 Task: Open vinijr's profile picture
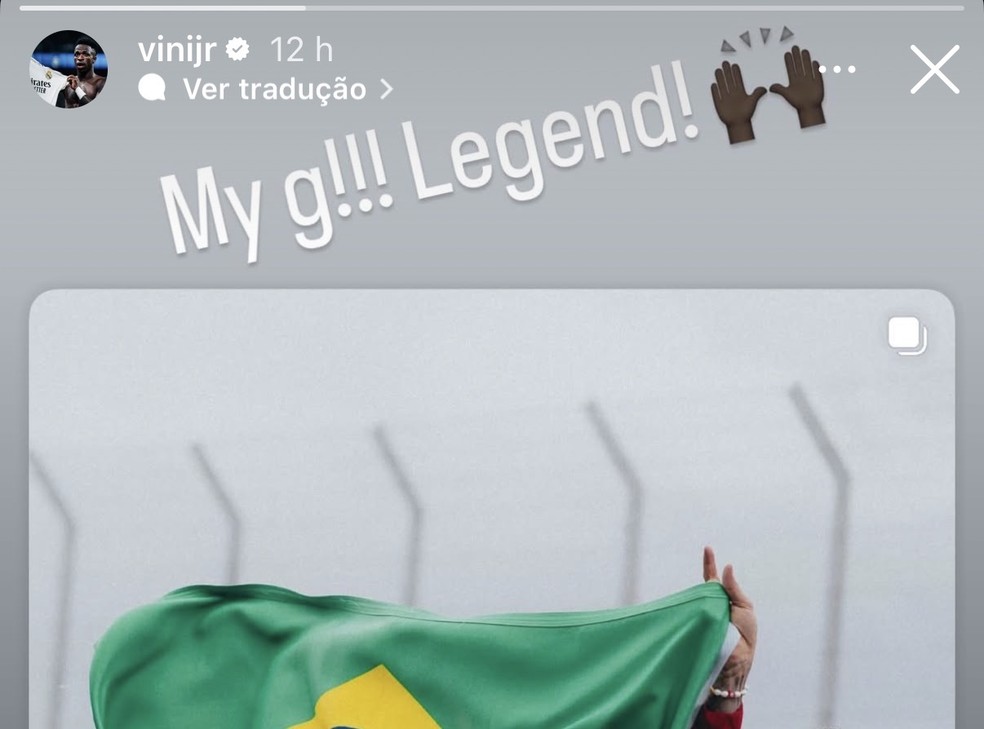tap(68, 69)
